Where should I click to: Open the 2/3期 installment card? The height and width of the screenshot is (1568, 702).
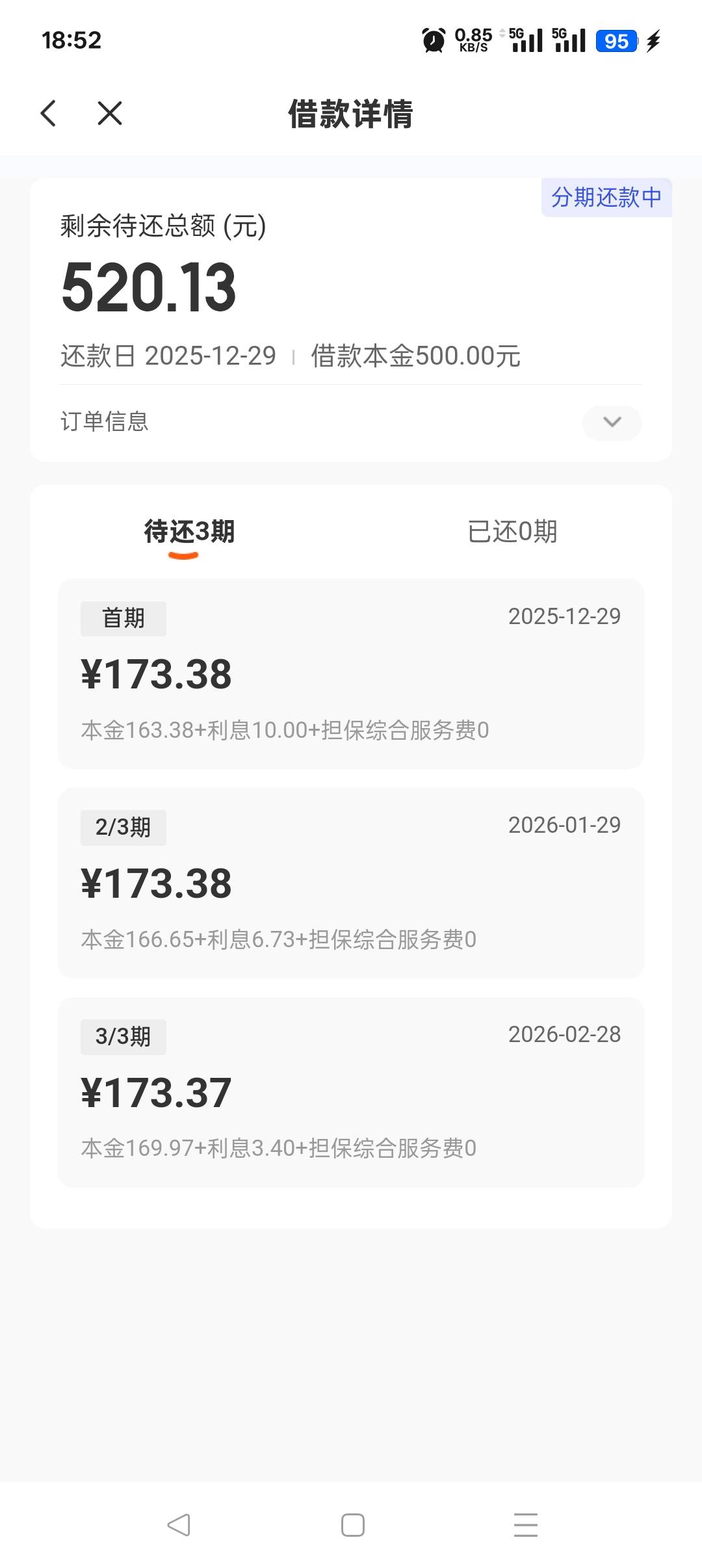click(351, 883)
